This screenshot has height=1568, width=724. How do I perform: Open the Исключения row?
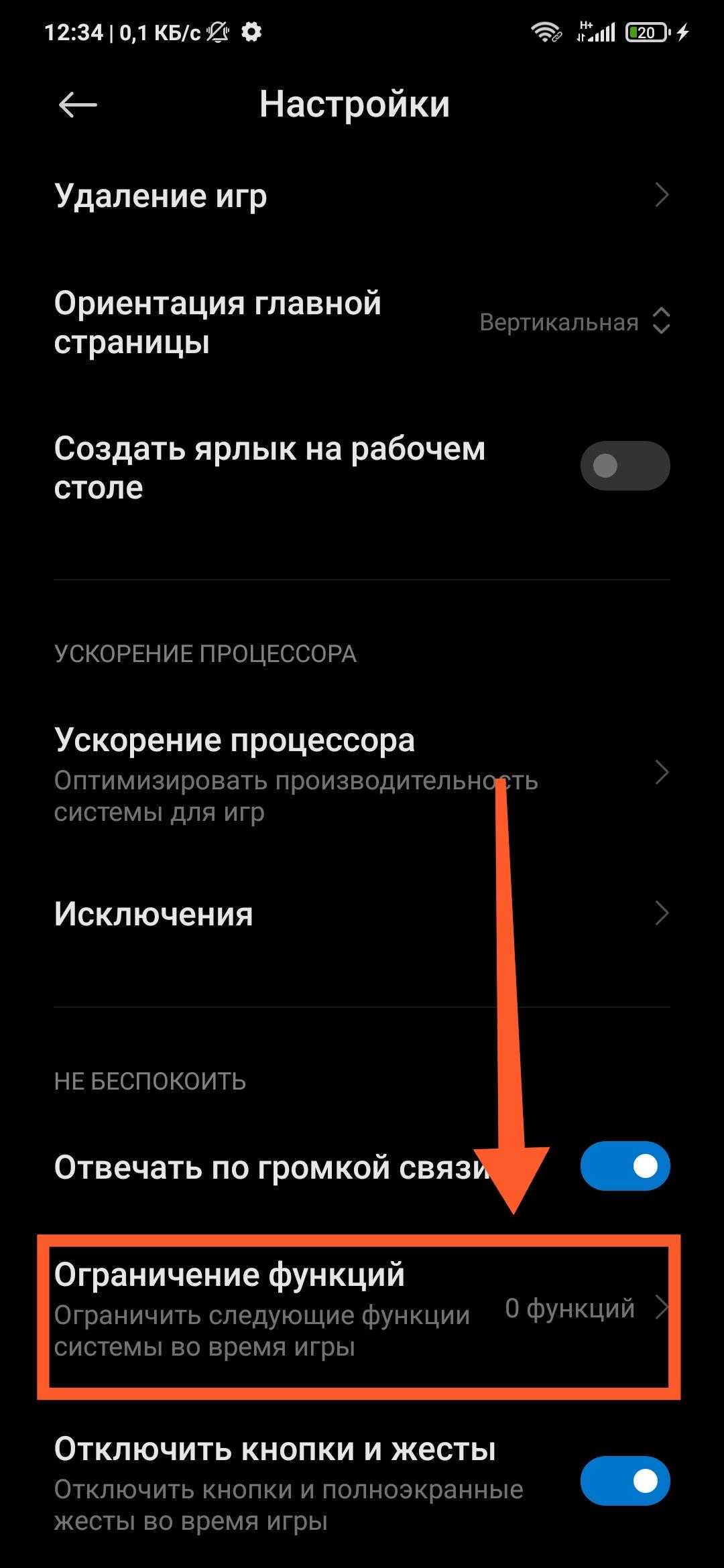pyautogui.click(x=362, y=914)
